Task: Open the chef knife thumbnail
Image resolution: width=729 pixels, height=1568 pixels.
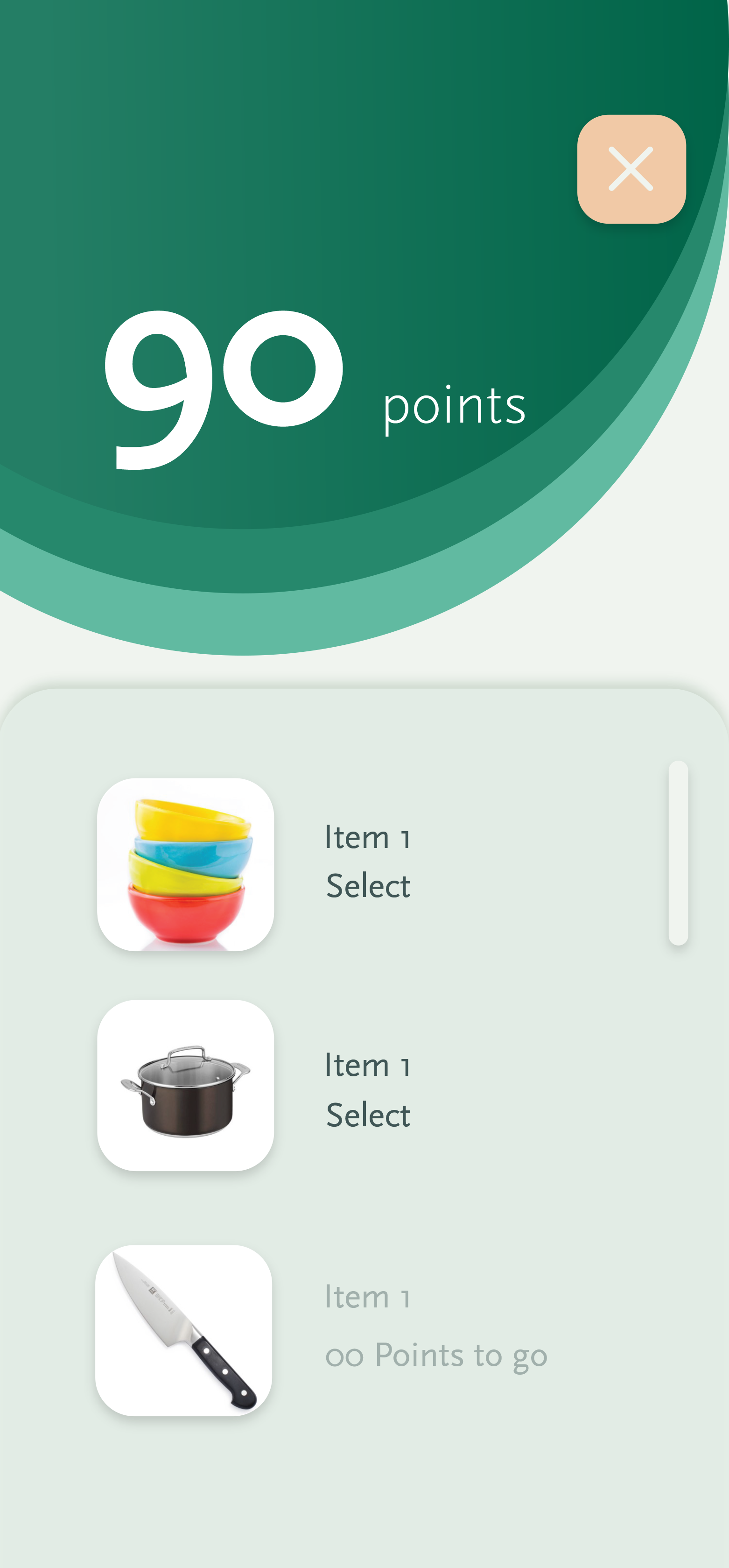Action: click(x=184, y=1331)
